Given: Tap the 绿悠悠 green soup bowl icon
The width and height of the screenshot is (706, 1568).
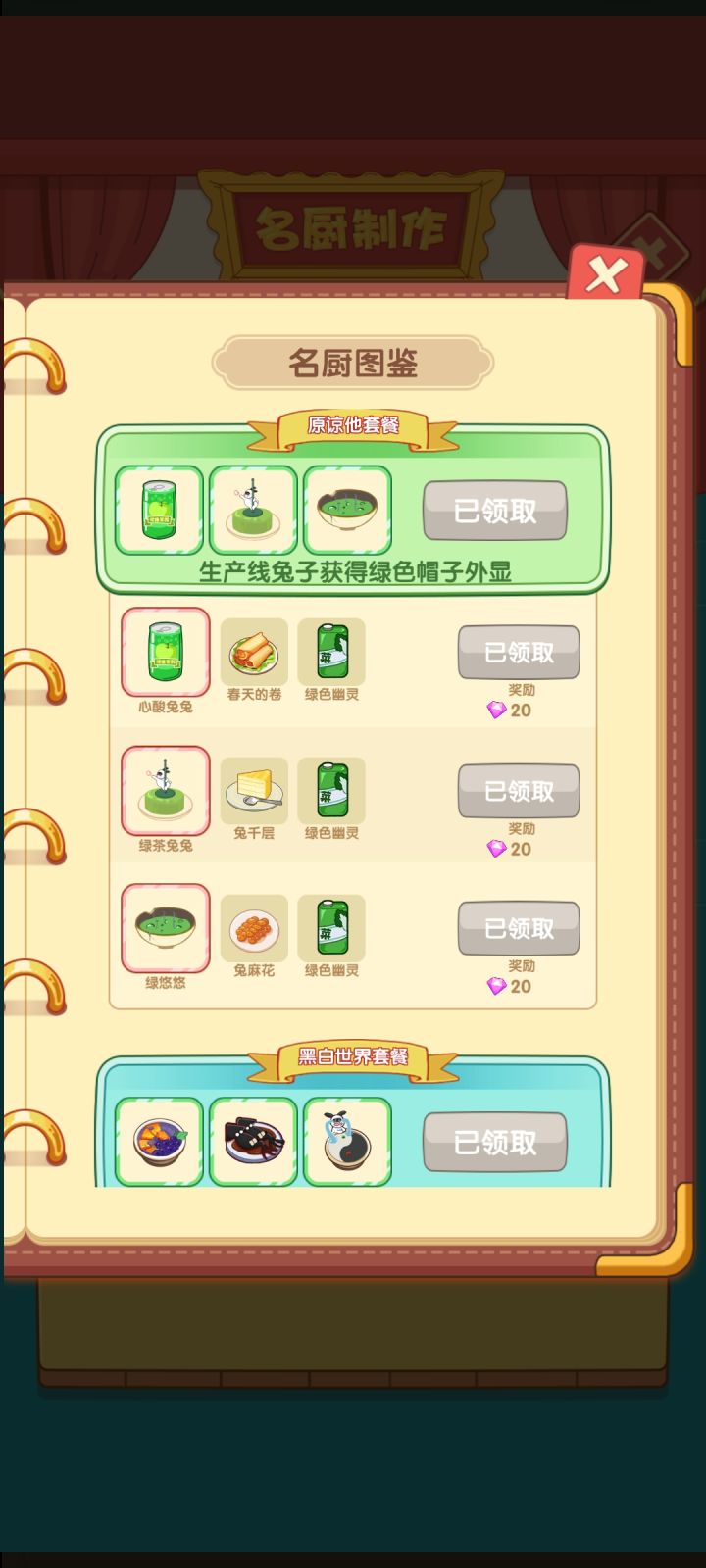Looking at the screenshot, I should click(x=165, y=927).
